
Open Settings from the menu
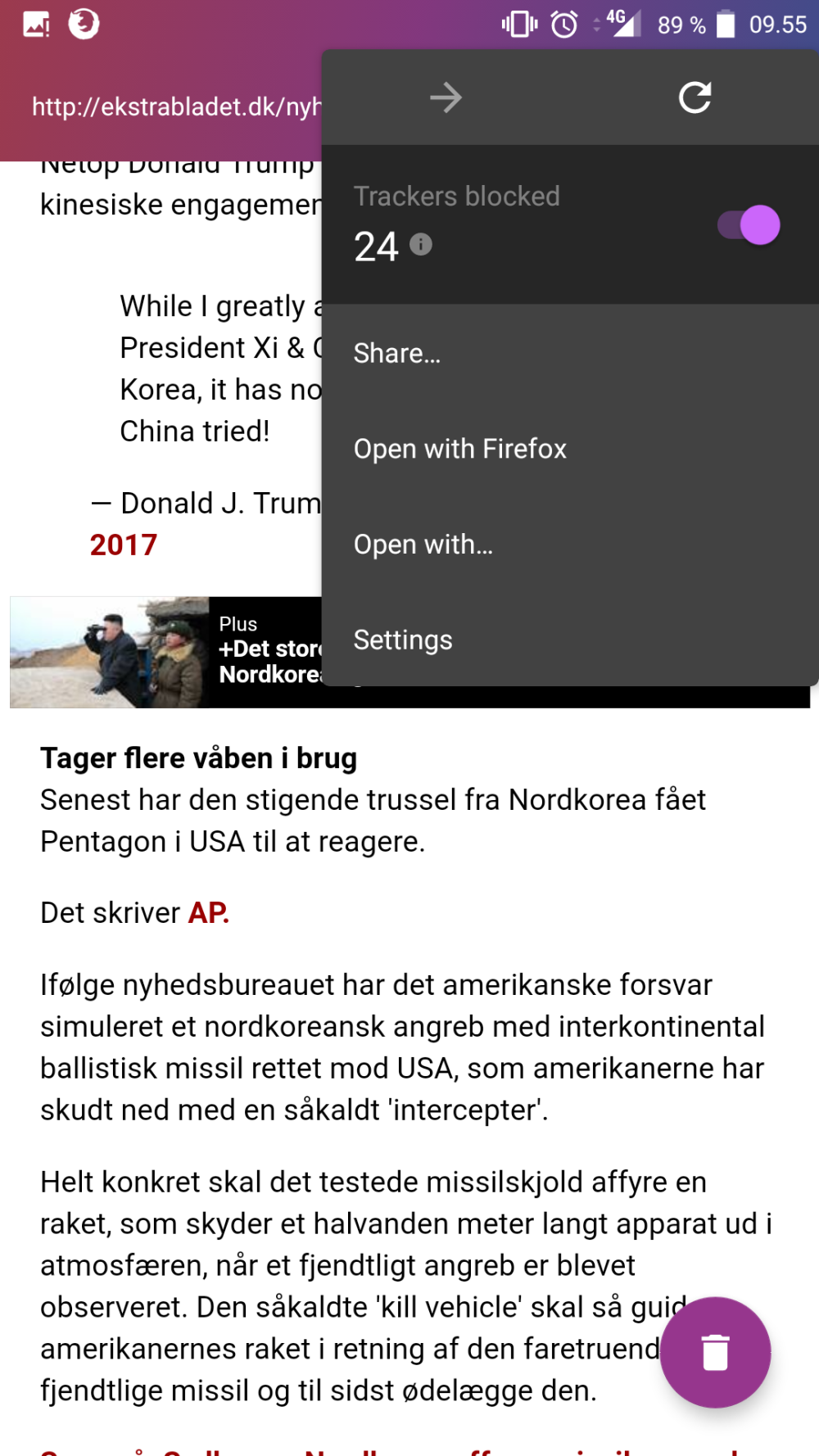coord(402,640)
